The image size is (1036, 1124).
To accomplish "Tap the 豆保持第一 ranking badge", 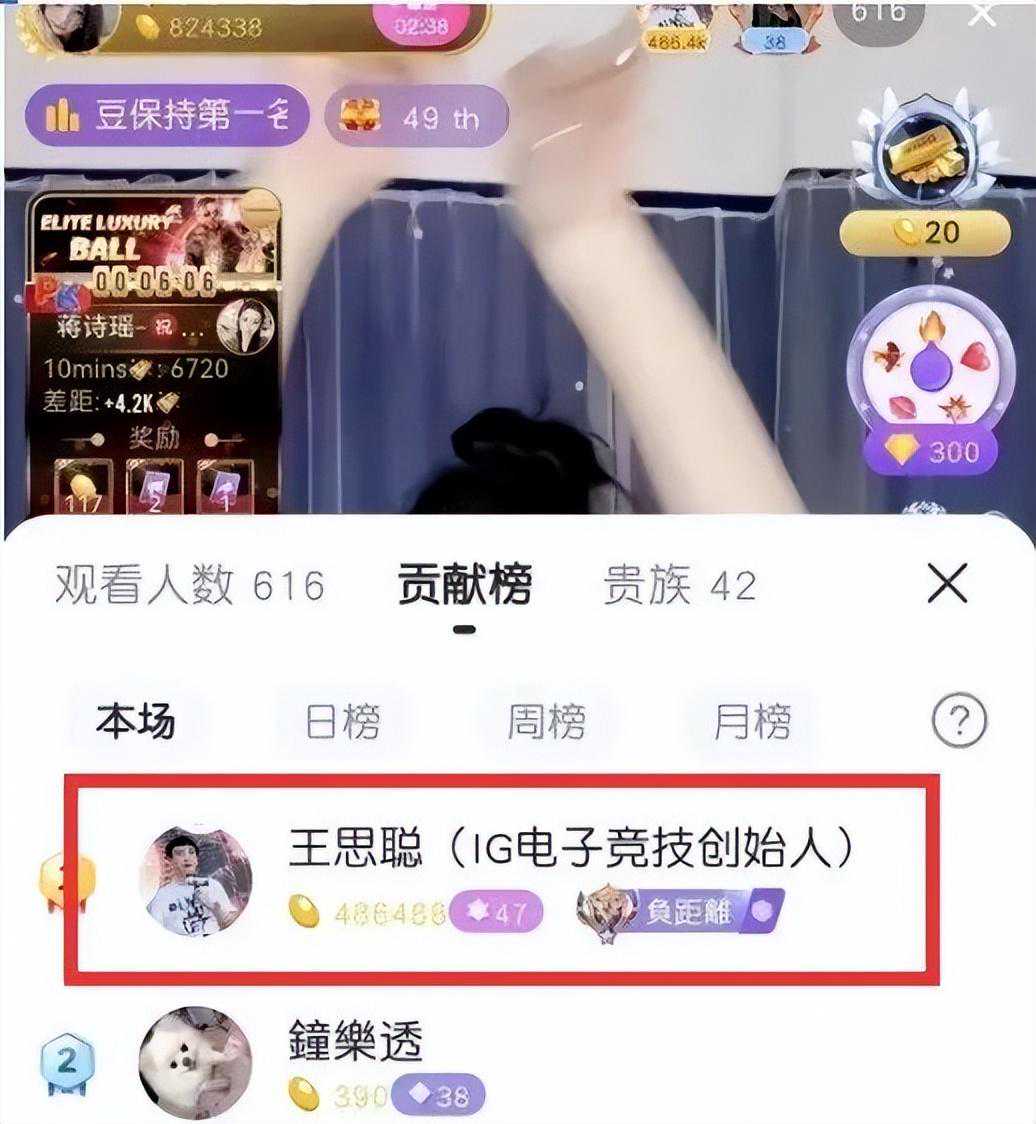I will [x=167, y=115].
